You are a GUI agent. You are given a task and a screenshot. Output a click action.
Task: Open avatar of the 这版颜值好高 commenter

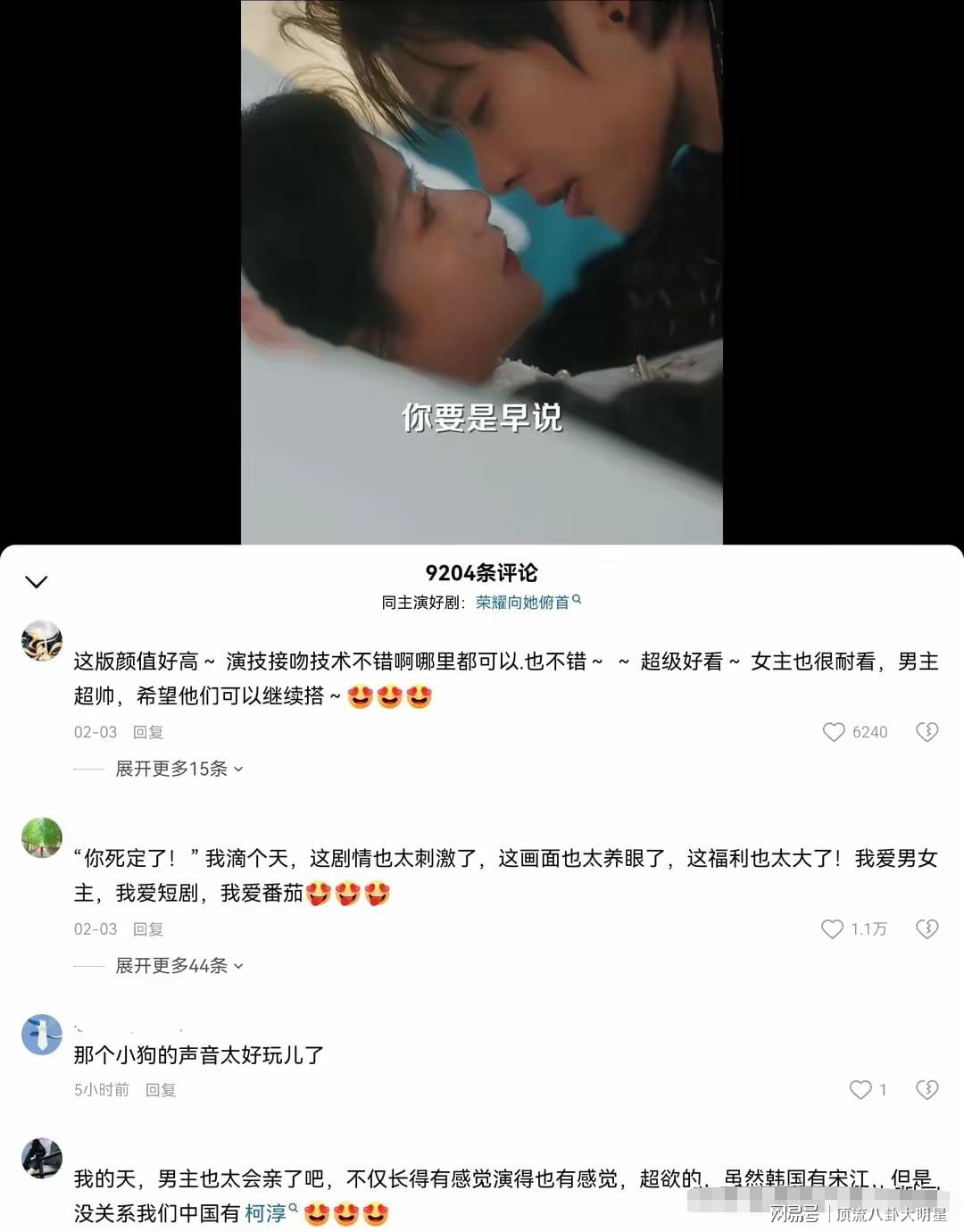42,641
